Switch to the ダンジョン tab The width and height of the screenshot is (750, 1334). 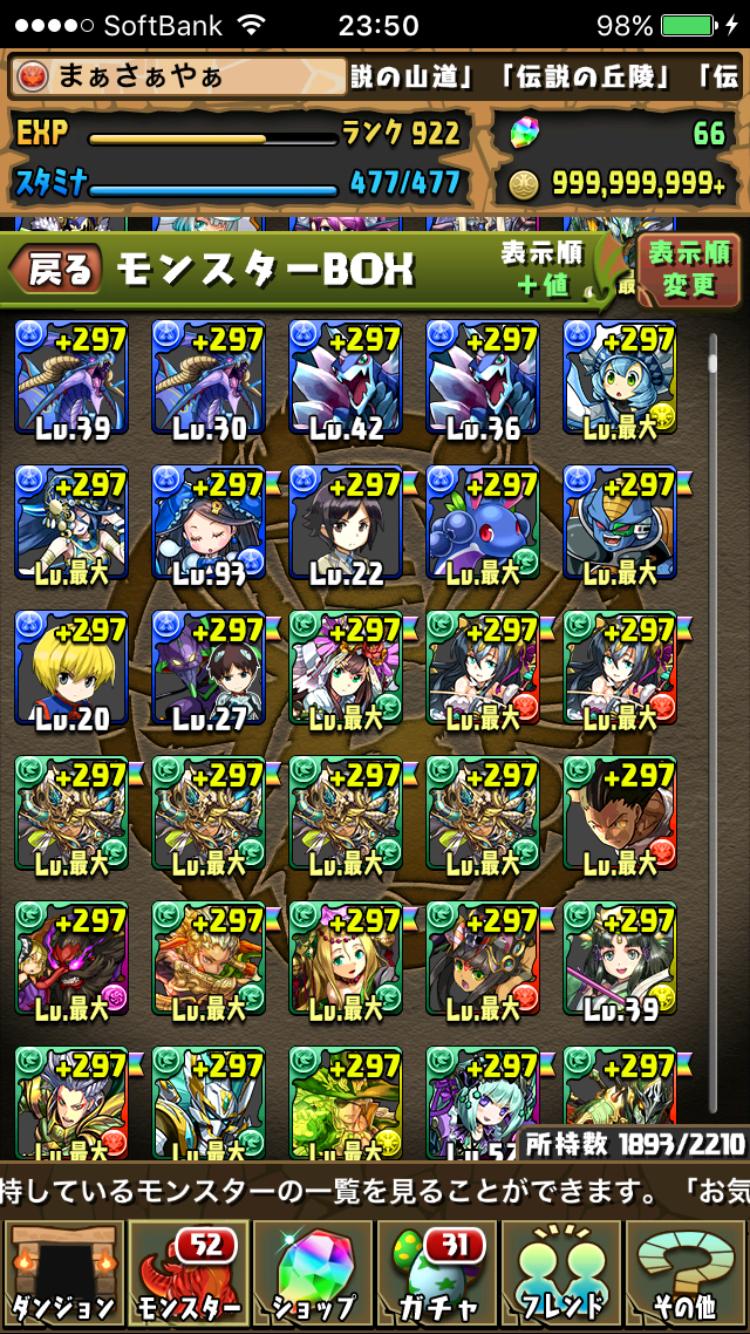point(64,1274)
